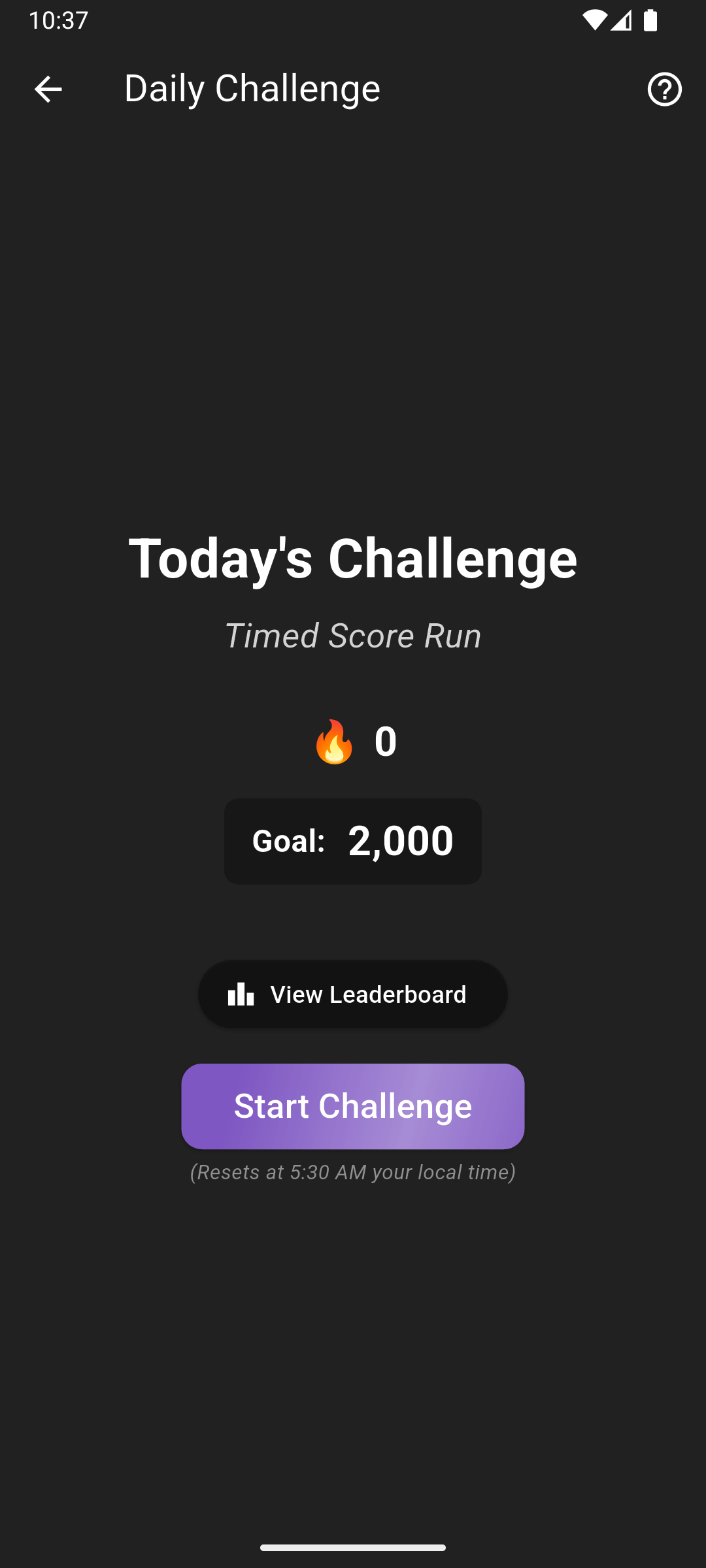Tap the reset time notice text
706x1568 pixels.
[352, 1172]
